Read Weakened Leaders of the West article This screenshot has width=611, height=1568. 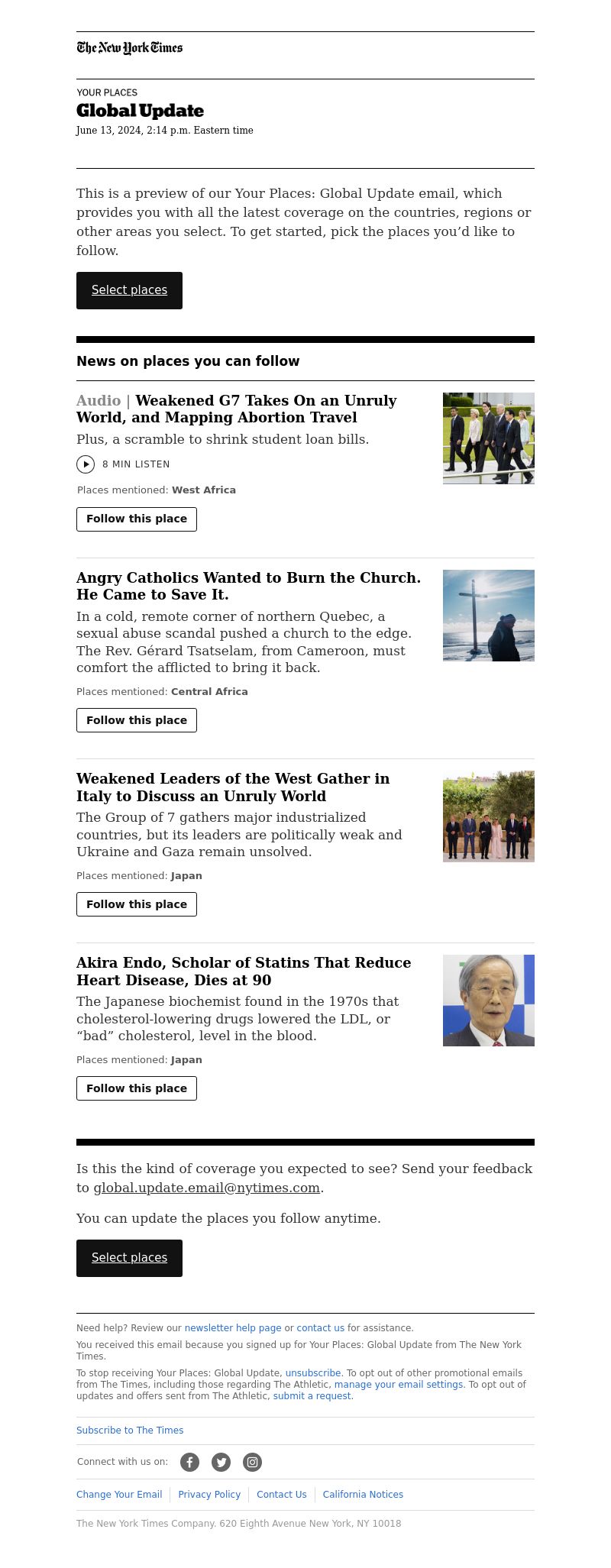[x=233, y=787]
